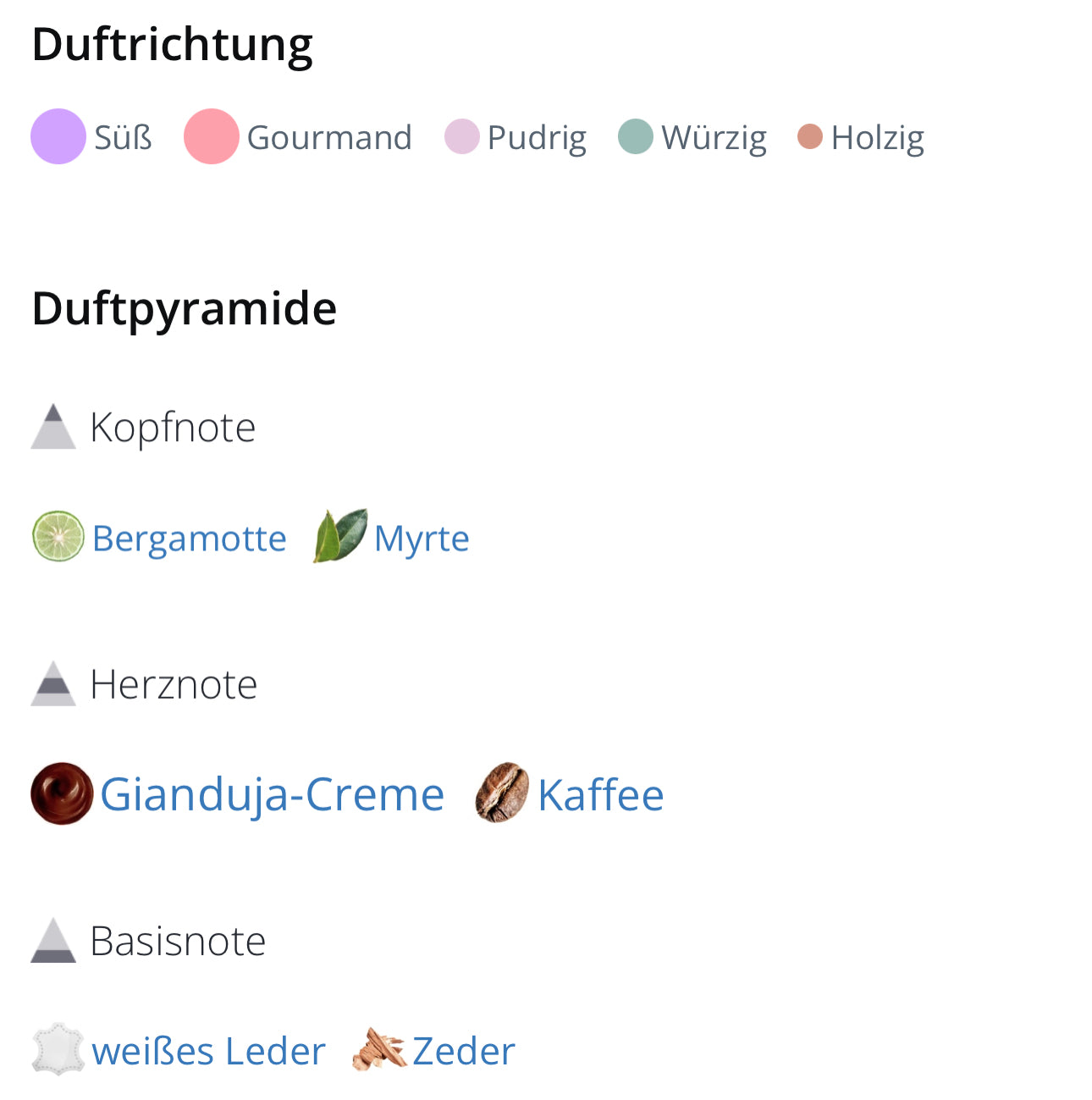Open the Zeder note link
Image resolution: width=1092 pixels, height=1100 pixels.
pos(463,1052)
